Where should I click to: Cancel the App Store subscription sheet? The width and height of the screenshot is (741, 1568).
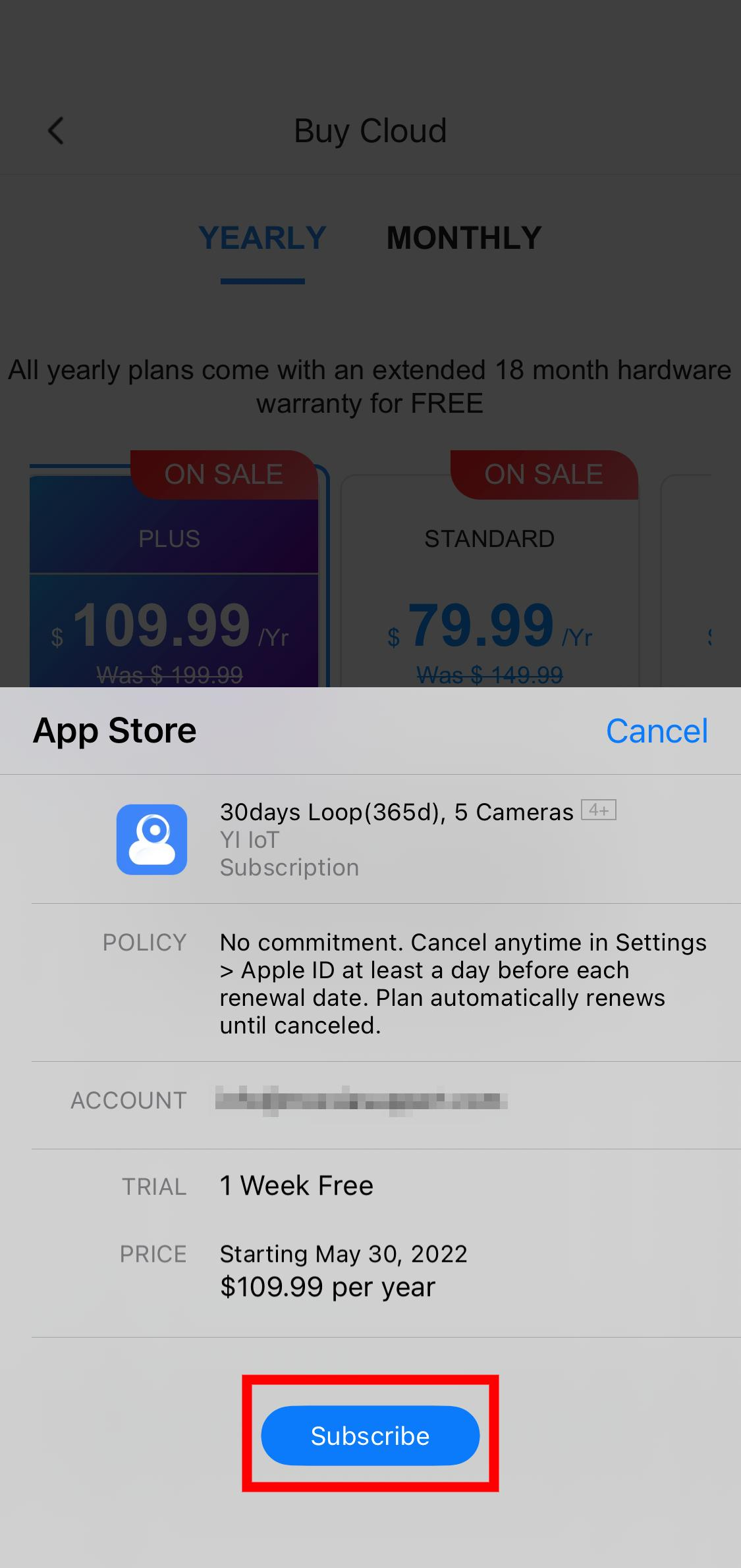[x=656, y=731]
